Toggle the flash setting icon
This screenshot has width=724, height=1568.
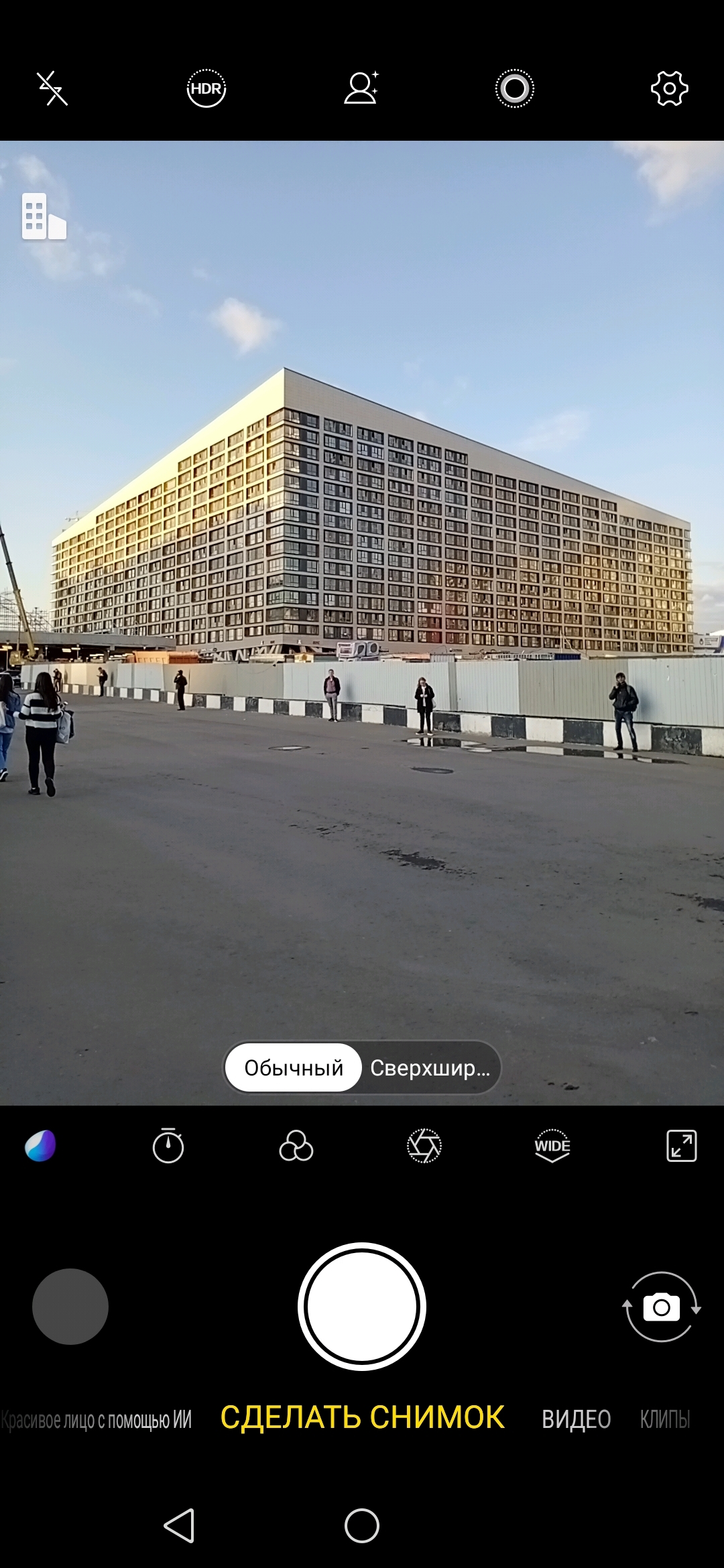pos(52,88)
